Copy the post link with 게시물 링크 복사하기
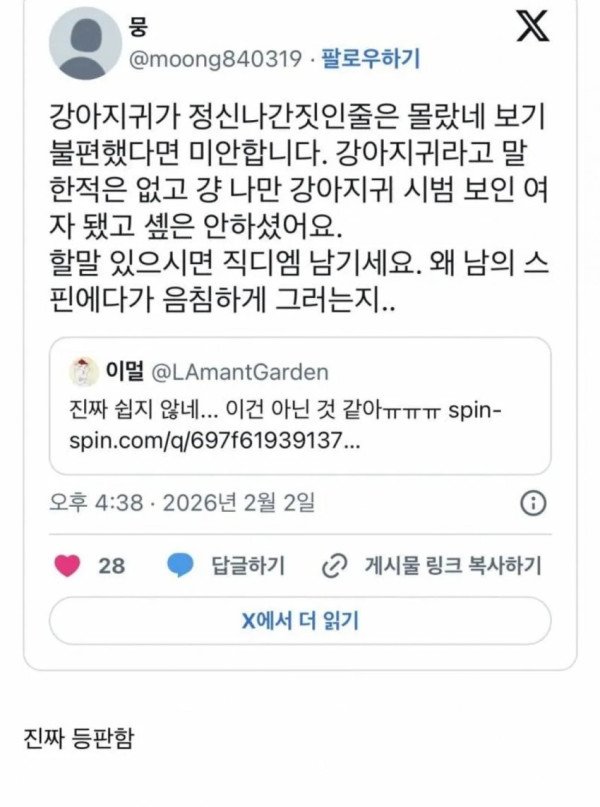This screenshot has height=807, width=600. pos(431,565)
